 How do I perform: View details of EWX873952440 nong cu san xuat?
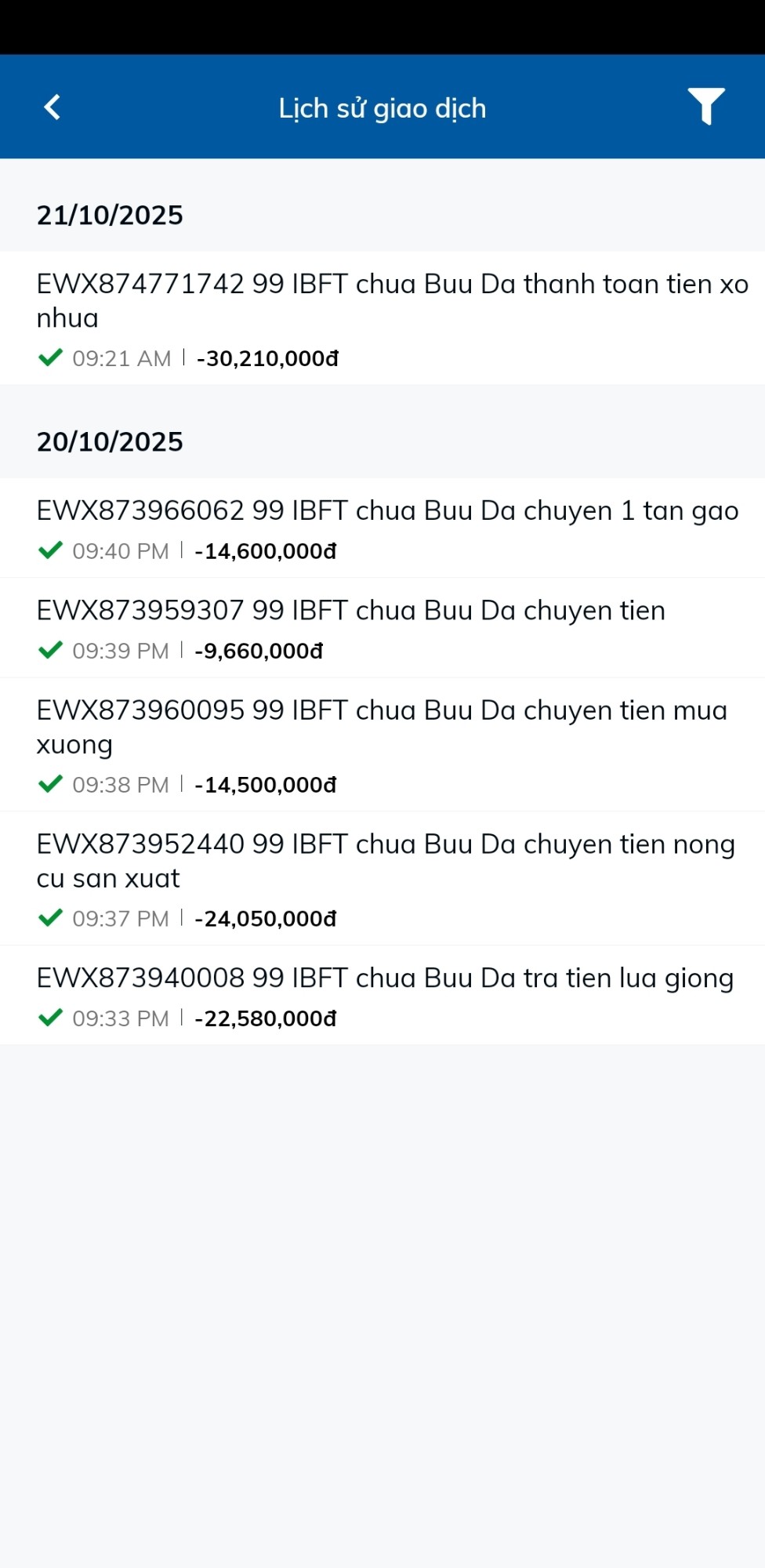(382, 878)
